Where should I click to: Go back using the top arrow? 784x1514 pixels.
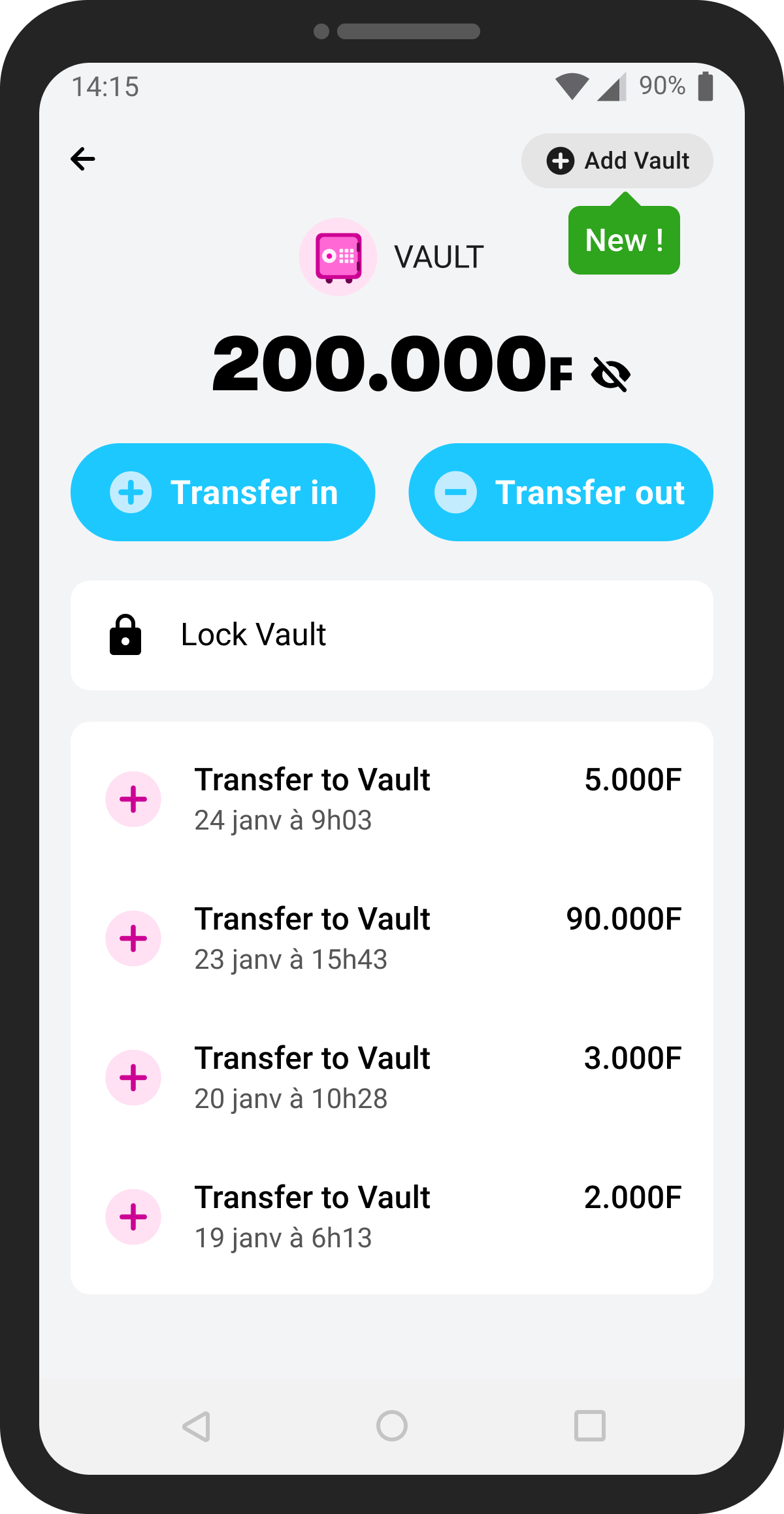[x=83, y=159]
